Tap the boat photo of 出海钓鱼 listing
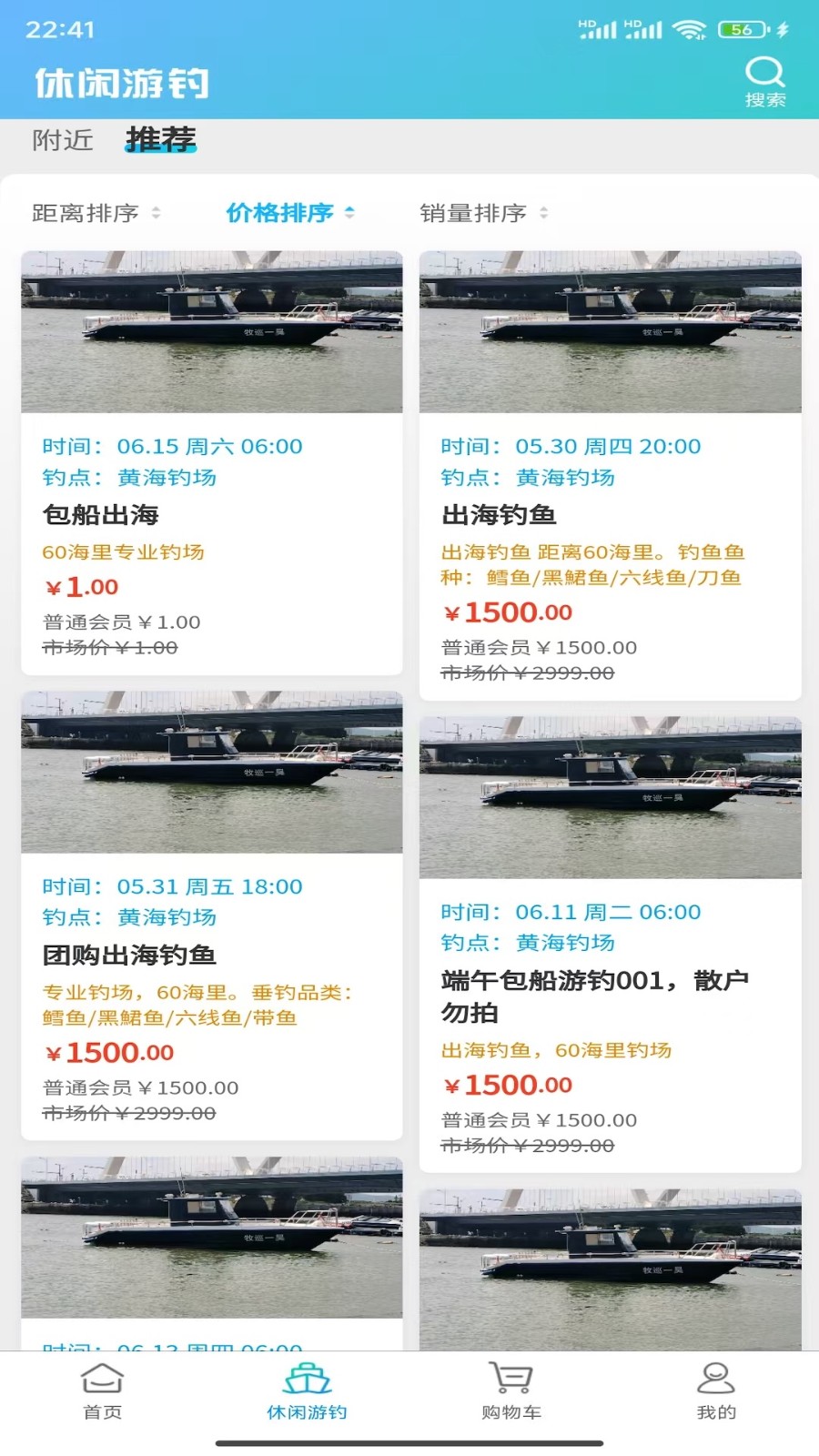The image size is (819, 1456). [610, 332]
